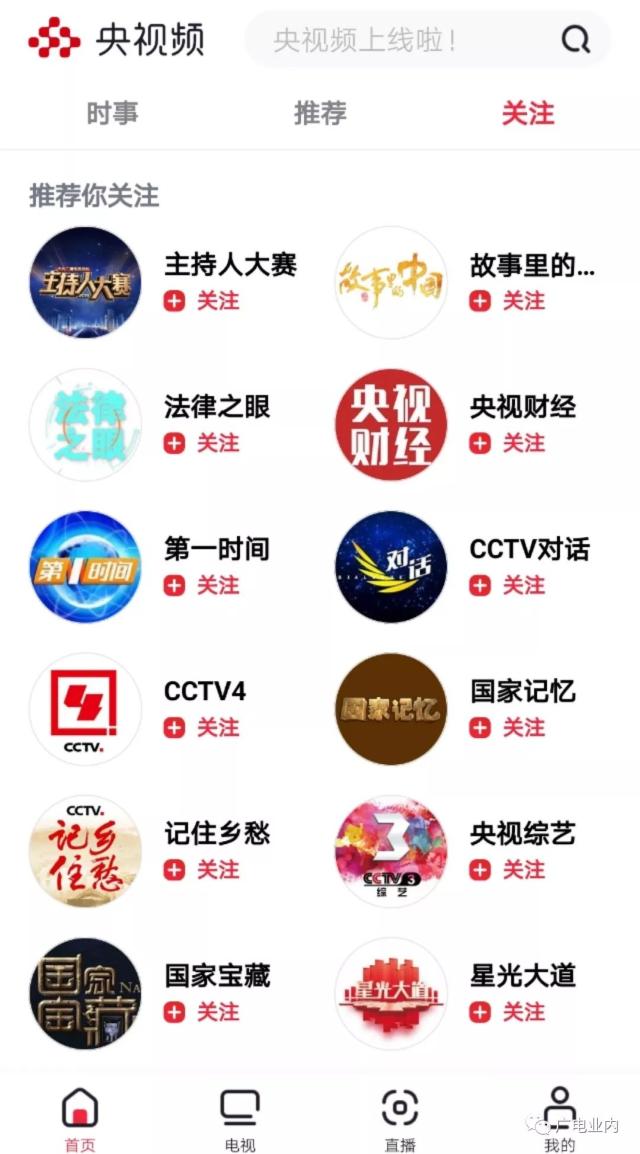Follow the 主持人大赛 channel
This screenshot has width=640, height=1154.
pos(203,301)
